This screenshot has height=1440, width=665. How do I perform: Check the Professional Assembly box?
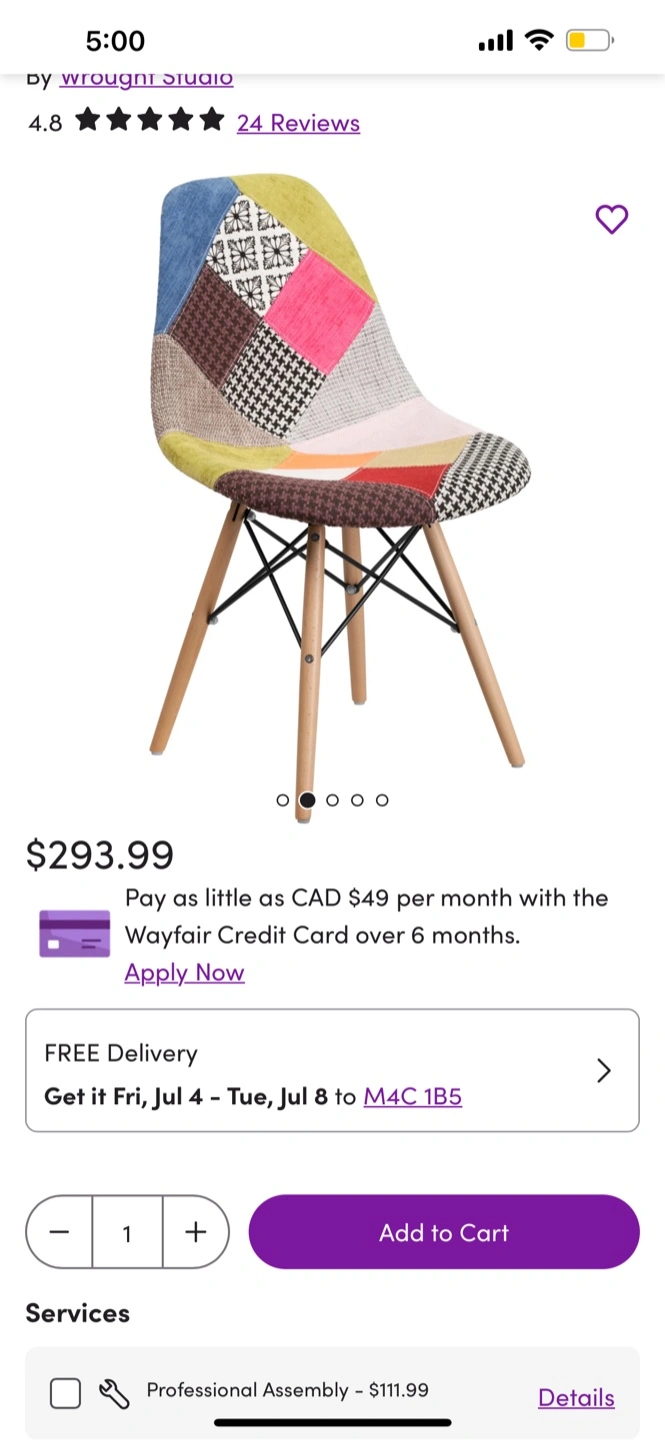[66, 1393]
